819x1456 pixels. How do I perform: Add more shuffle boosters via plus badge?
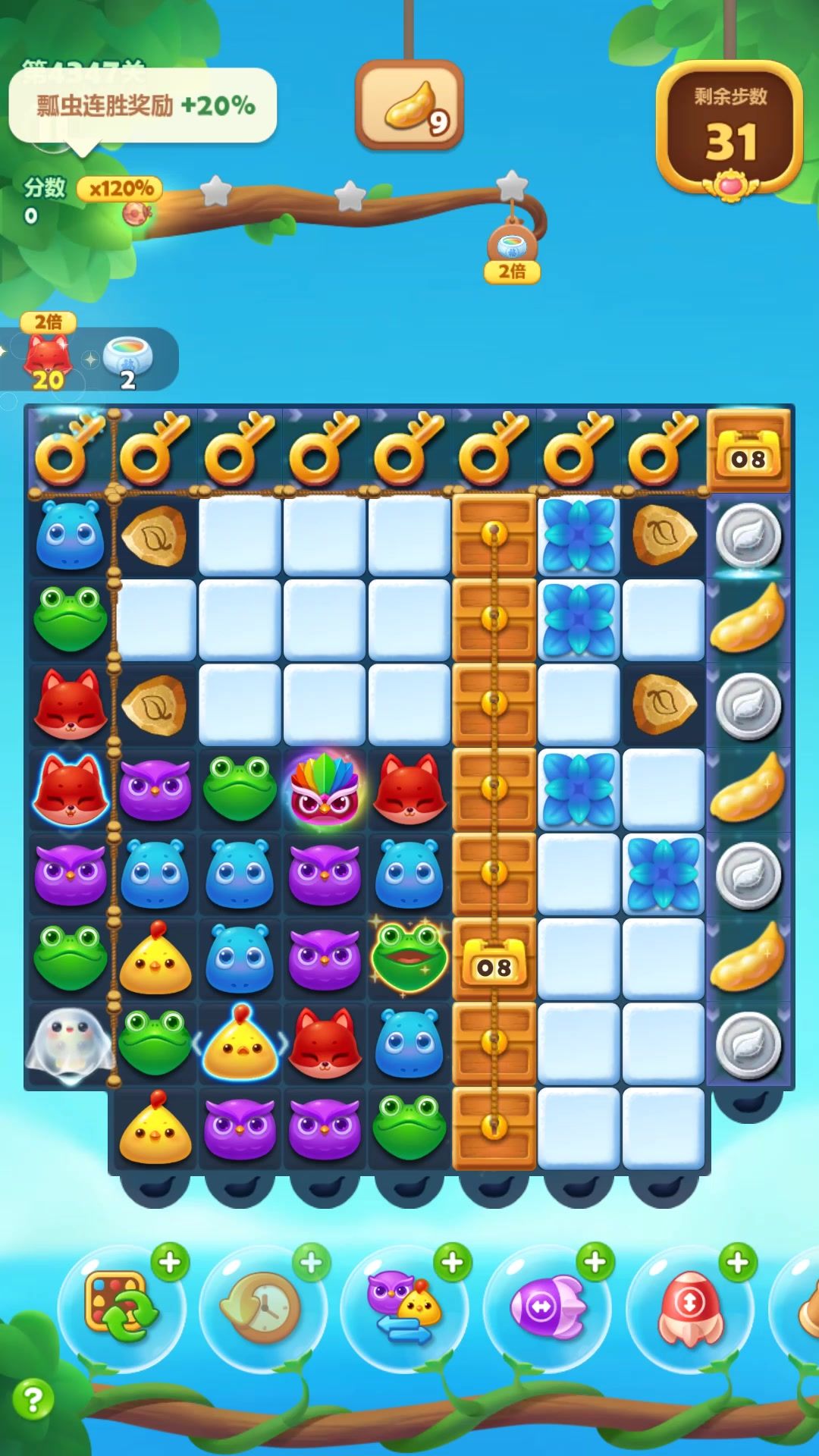pyautogui.click(x=170, y=1263)
